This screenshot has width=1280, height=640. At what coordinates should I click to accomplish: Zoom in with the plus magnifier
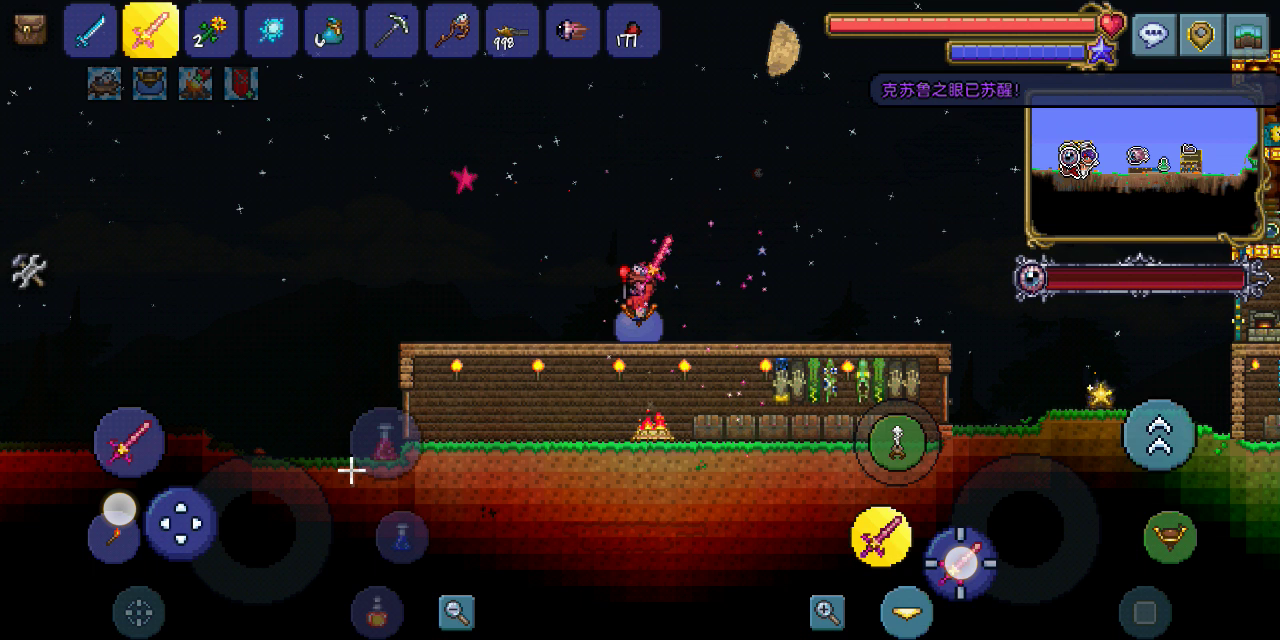[x=827, y=612]
